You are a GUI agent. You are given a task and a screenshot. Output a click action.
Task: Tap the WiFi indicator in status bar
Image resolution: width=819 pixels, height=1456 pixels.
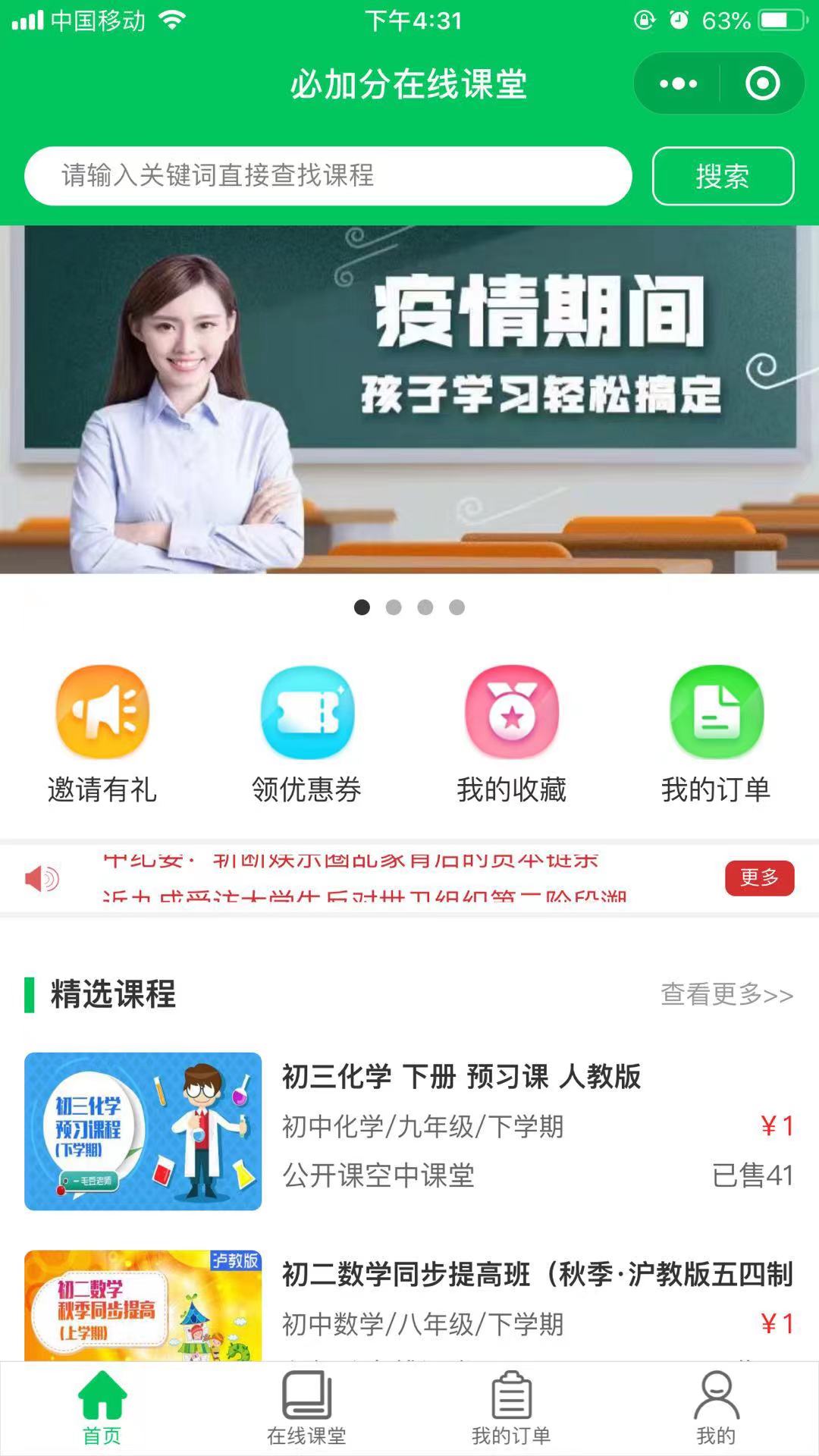(x=171, y=20)
